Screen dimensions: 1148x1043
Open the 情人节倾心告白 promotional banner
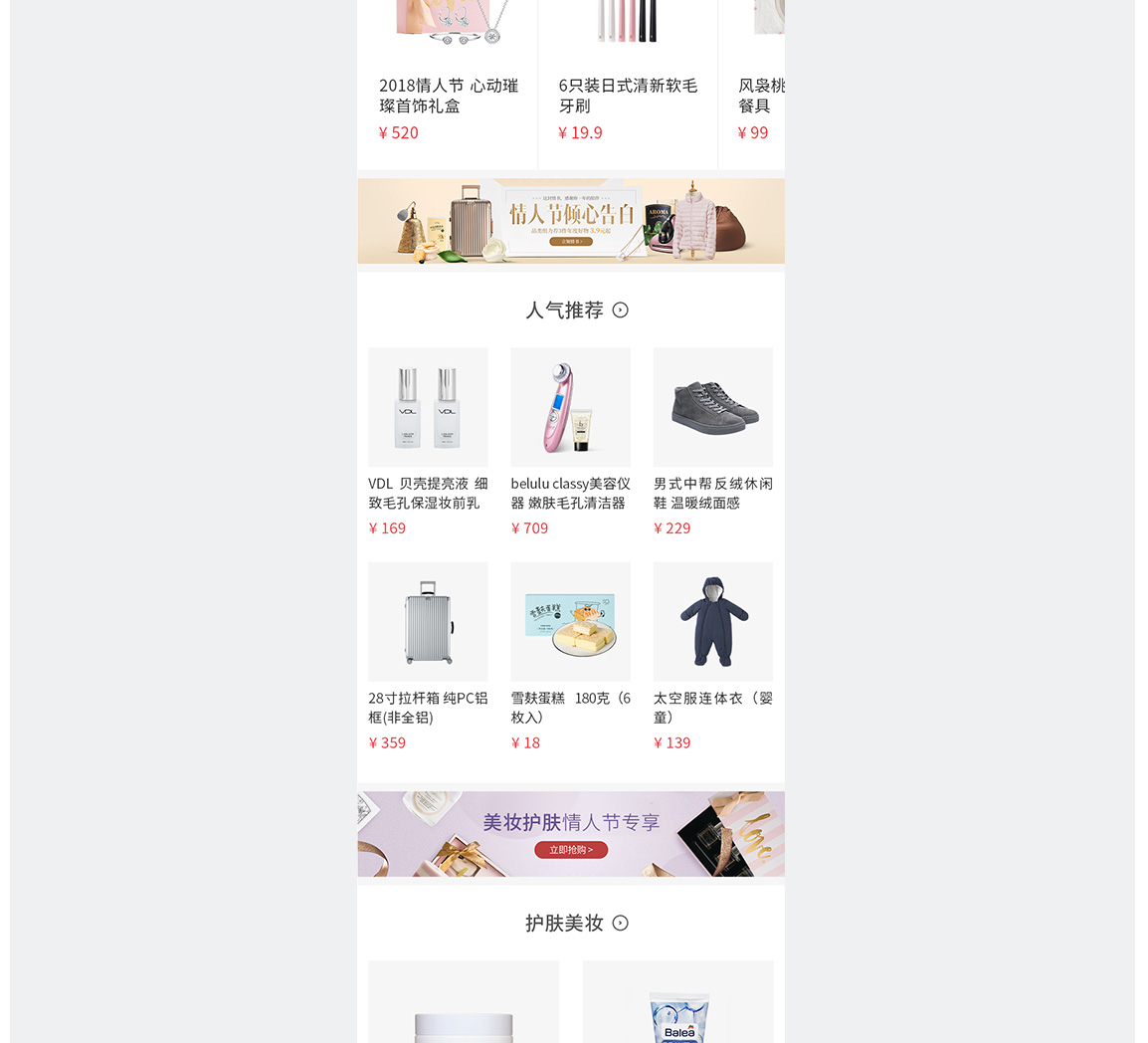point(571,221)
